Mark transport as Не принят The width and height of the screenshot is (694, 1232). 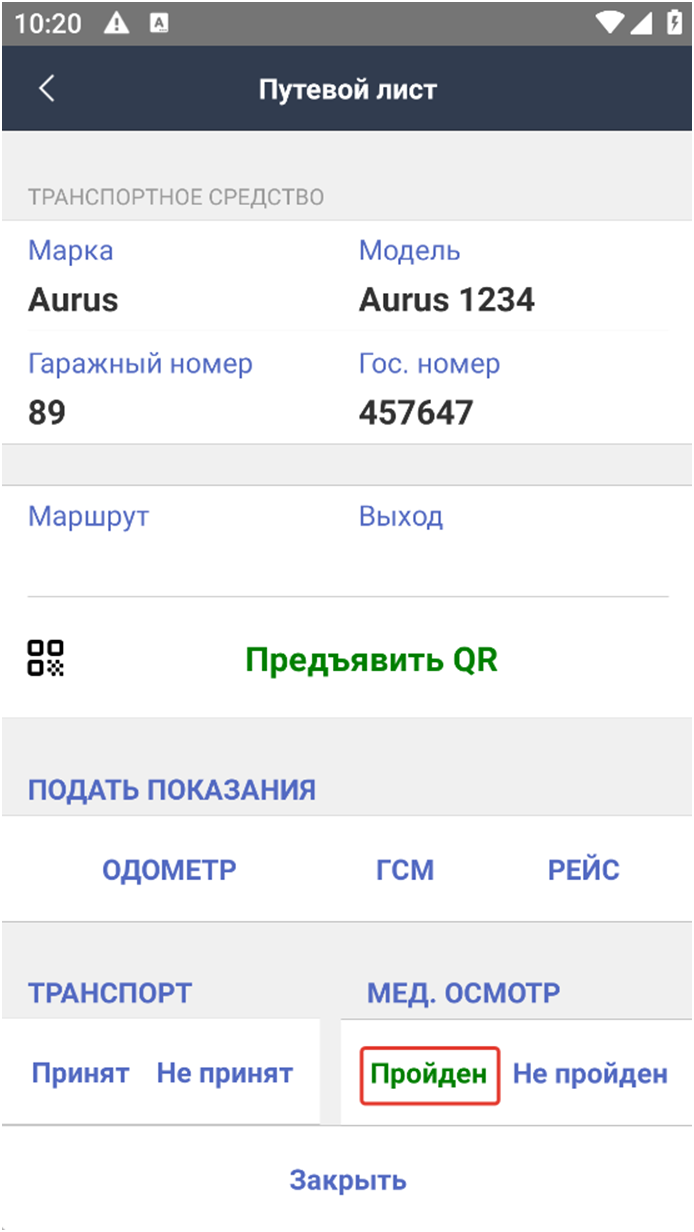coord(225,1074)
